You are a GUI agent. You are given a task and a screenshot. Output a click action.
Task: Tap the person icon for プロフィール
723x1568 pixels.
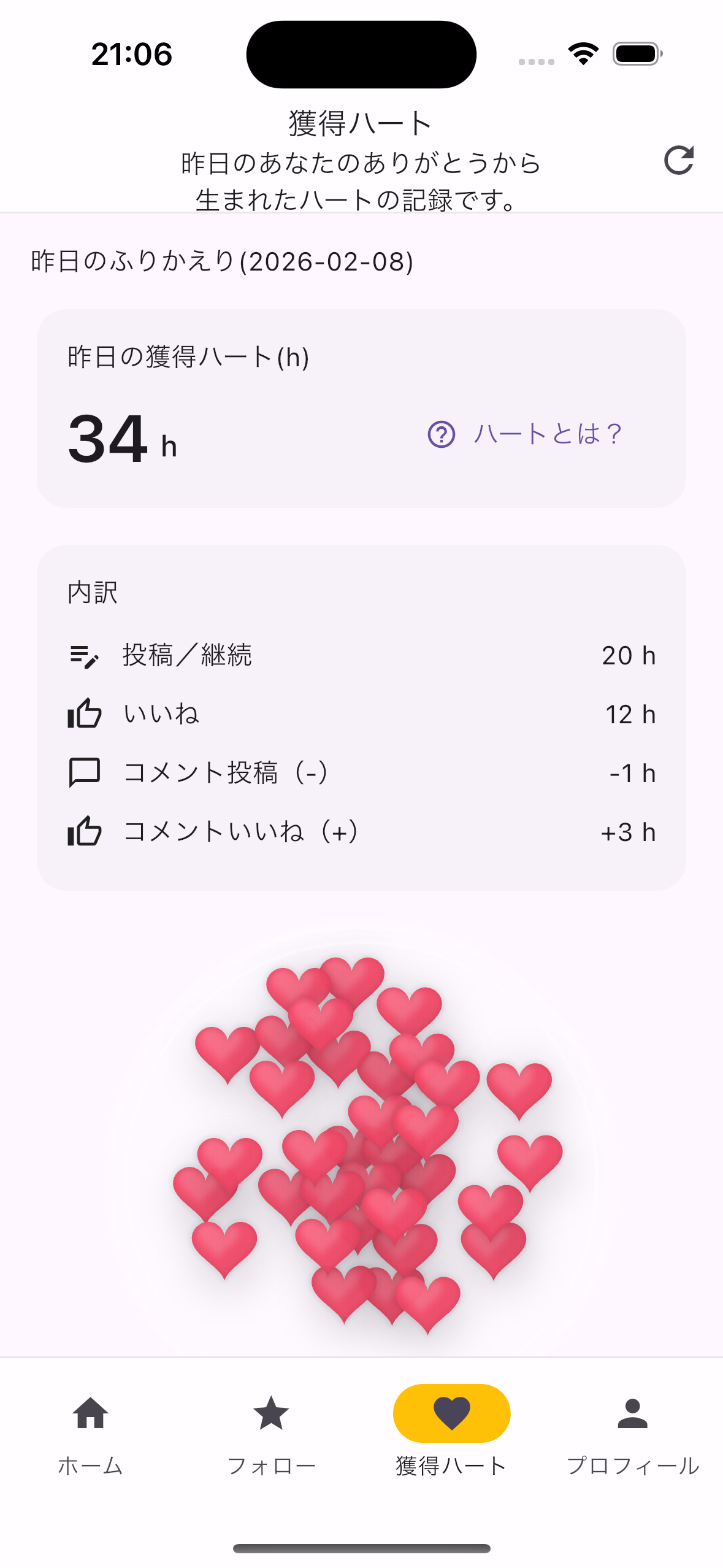coord(633,1413)
